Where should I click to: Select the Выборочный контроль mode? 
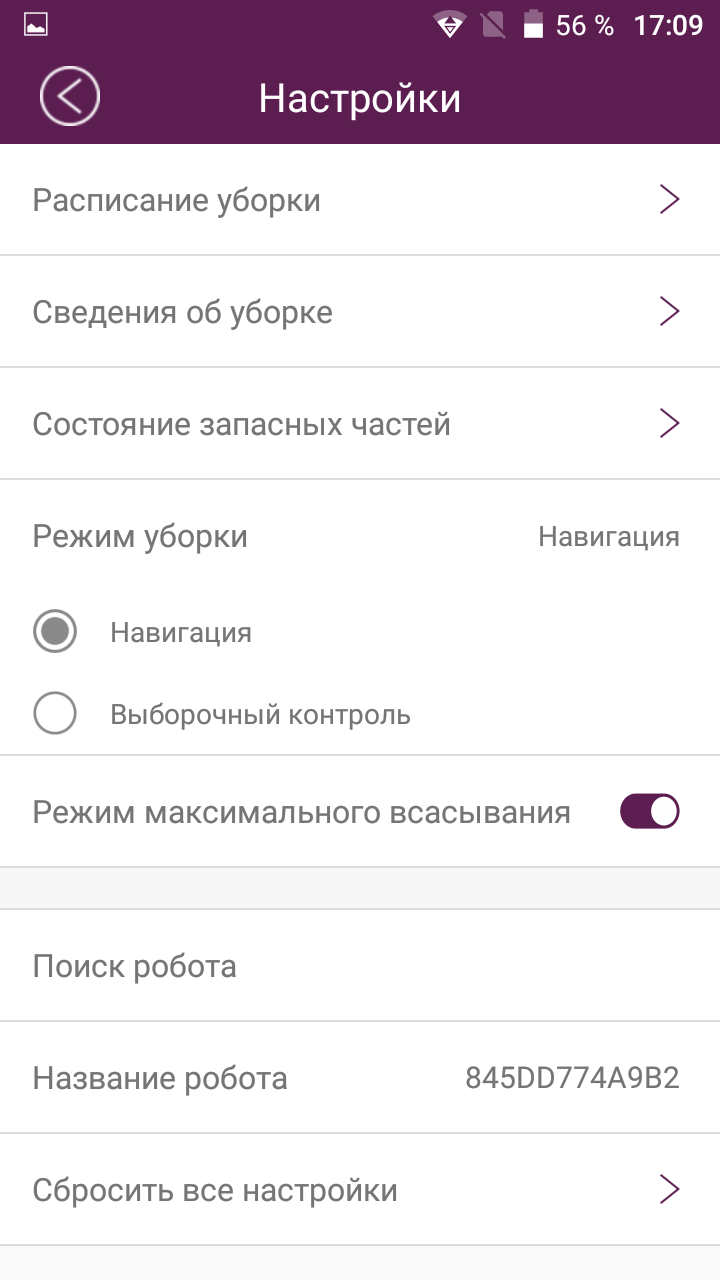point(56,714)
